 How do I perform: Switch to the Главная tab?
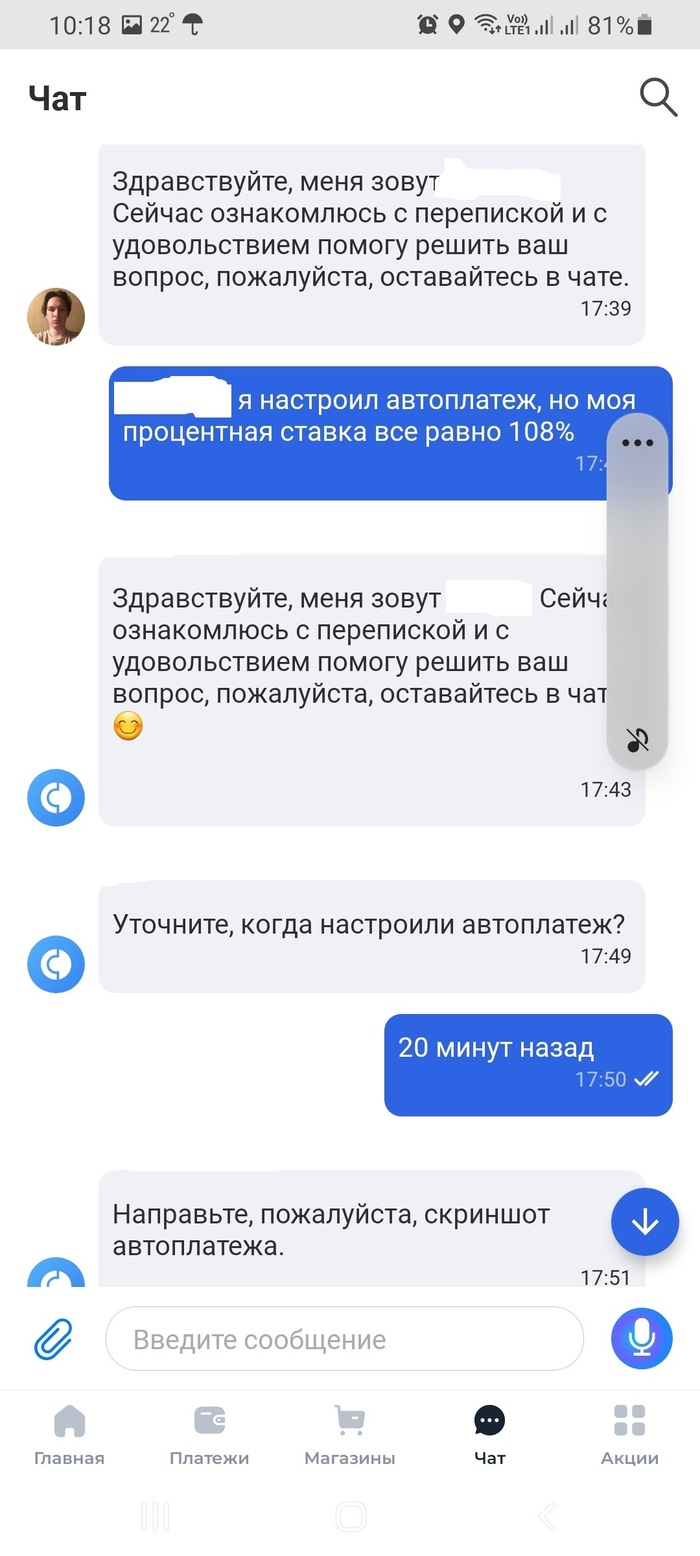69,1435
